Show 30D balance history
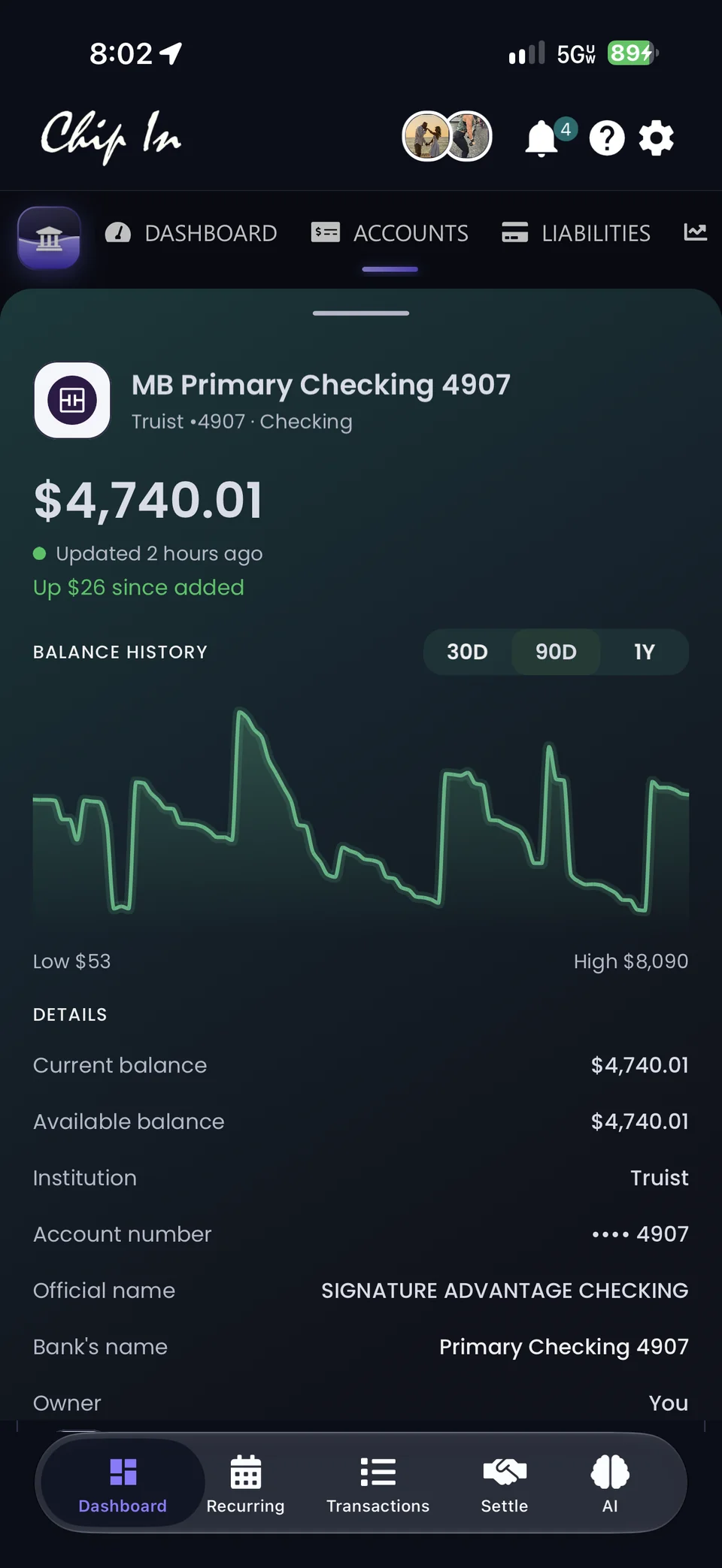 tap(467, 652)
